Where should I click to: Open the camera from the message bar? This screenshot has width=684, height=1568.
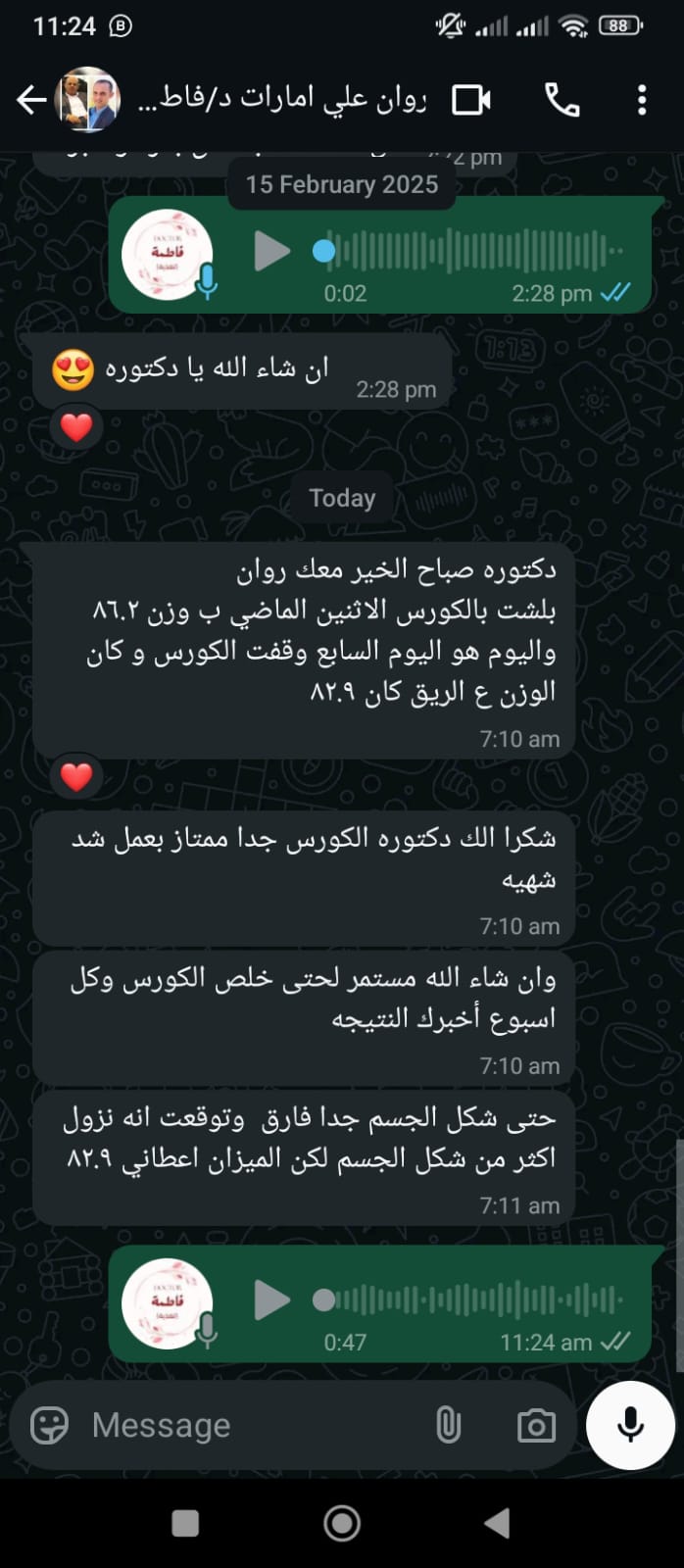pos(536,1425)
